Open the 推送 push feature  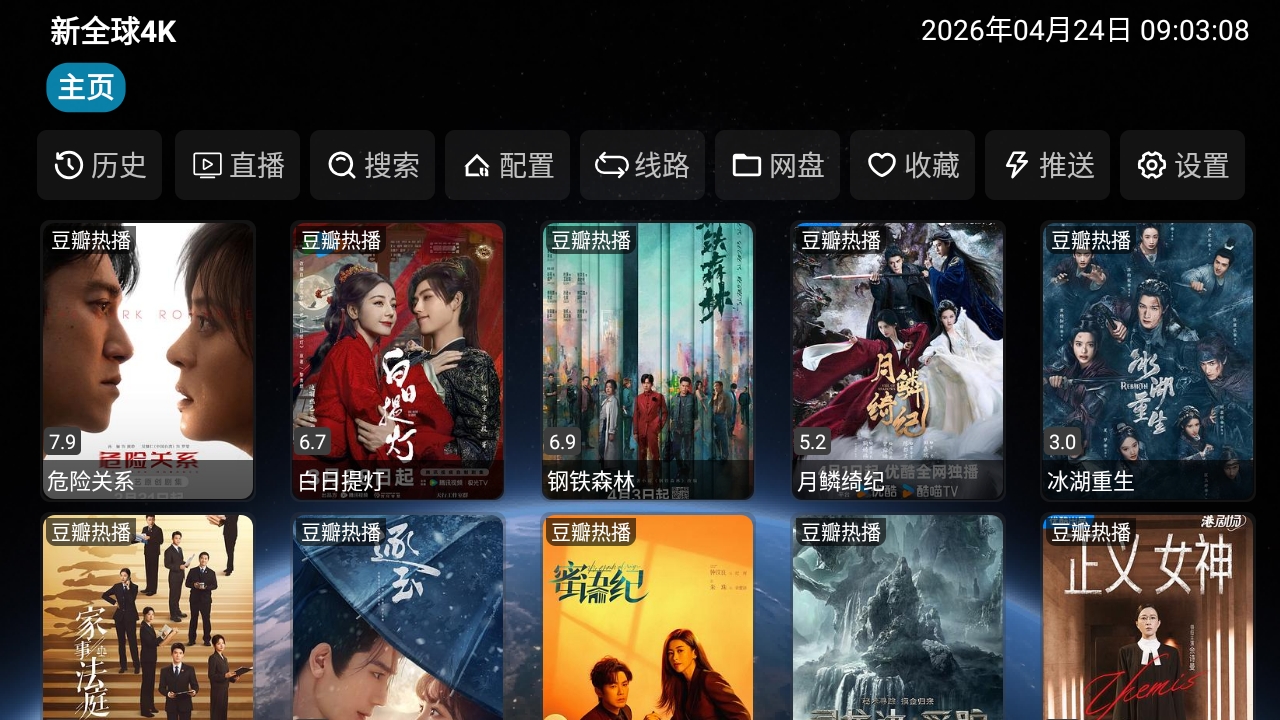tap(1047, 165)
